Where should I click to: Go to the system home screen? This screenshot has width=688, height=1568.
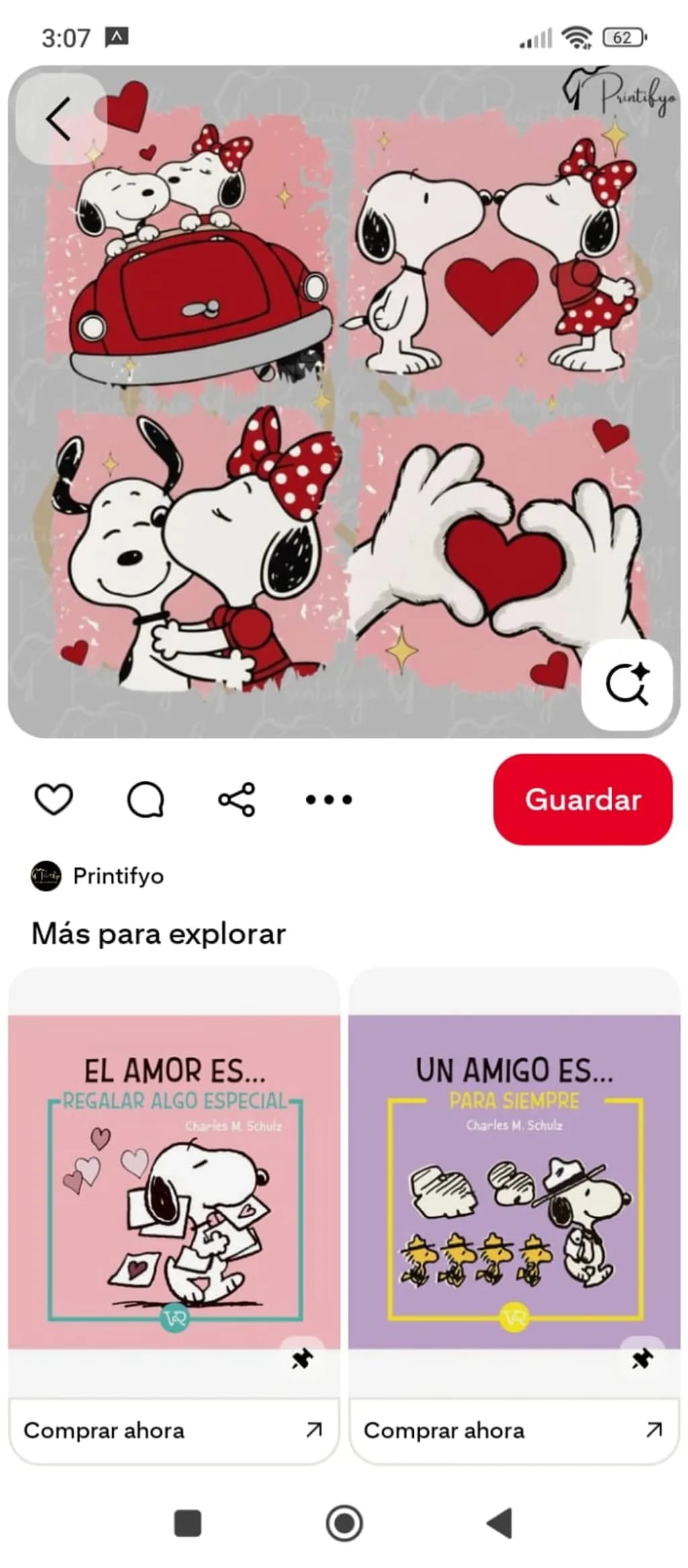coord(344,1523)
